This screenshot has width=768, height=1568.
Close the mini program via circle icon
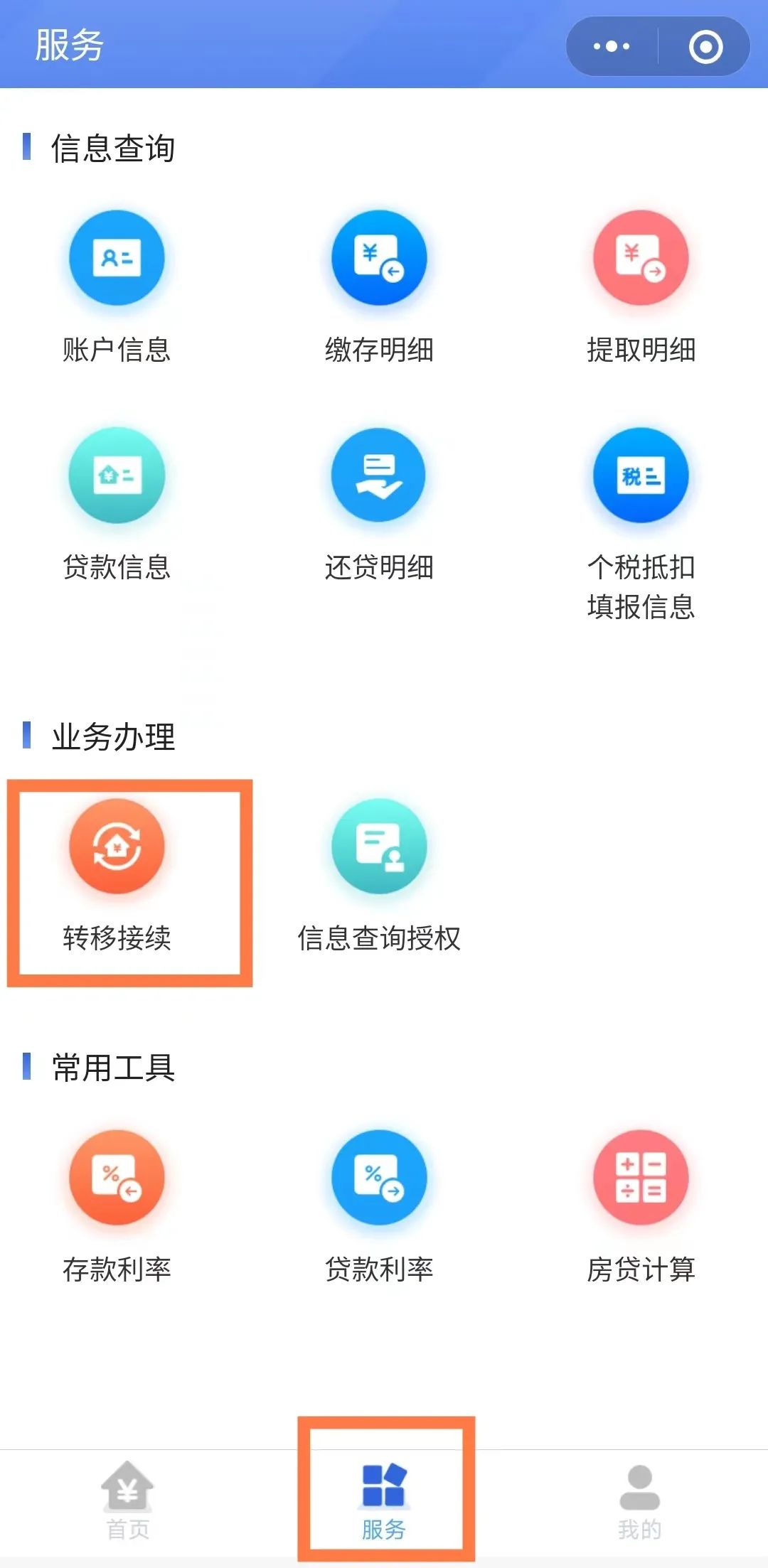tap(705, 47)
